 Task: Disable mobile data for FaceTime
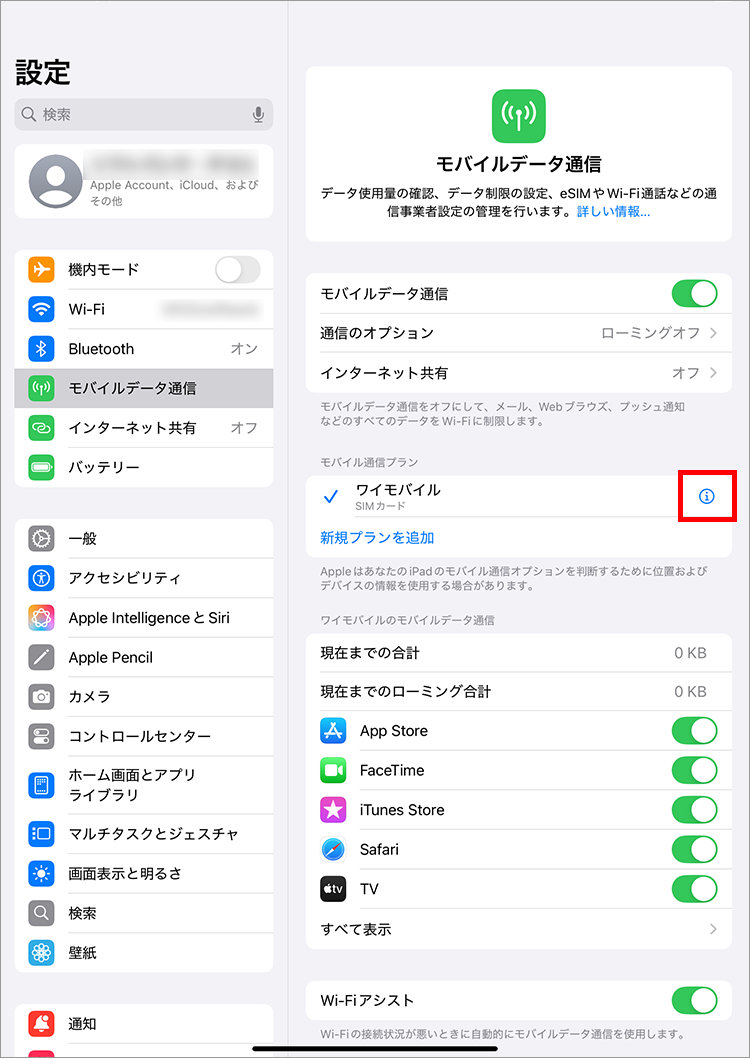[694, 770]
